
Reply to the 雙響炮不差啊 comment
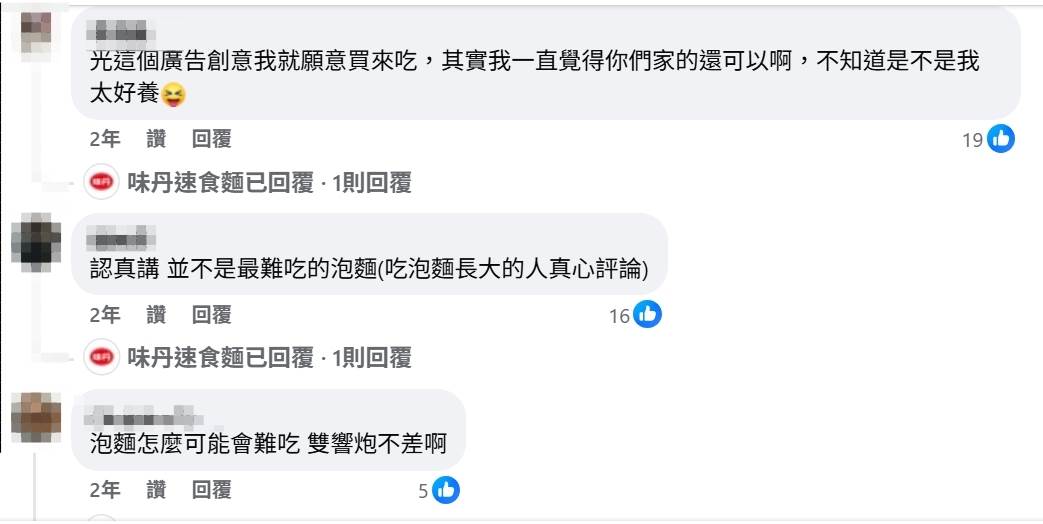(x=211, y=491)
